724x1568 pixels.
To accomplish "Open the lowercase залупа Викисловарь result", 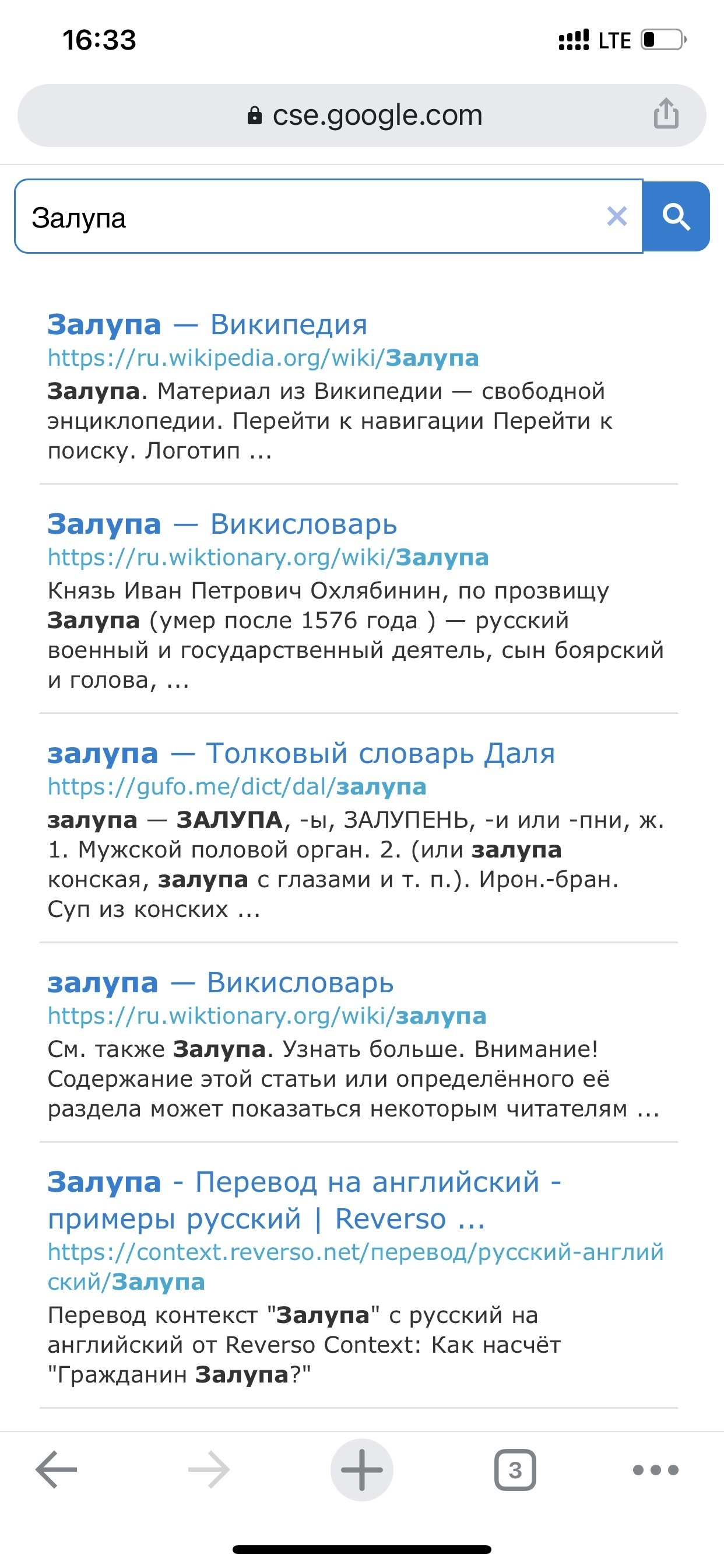I will point(220,982).
